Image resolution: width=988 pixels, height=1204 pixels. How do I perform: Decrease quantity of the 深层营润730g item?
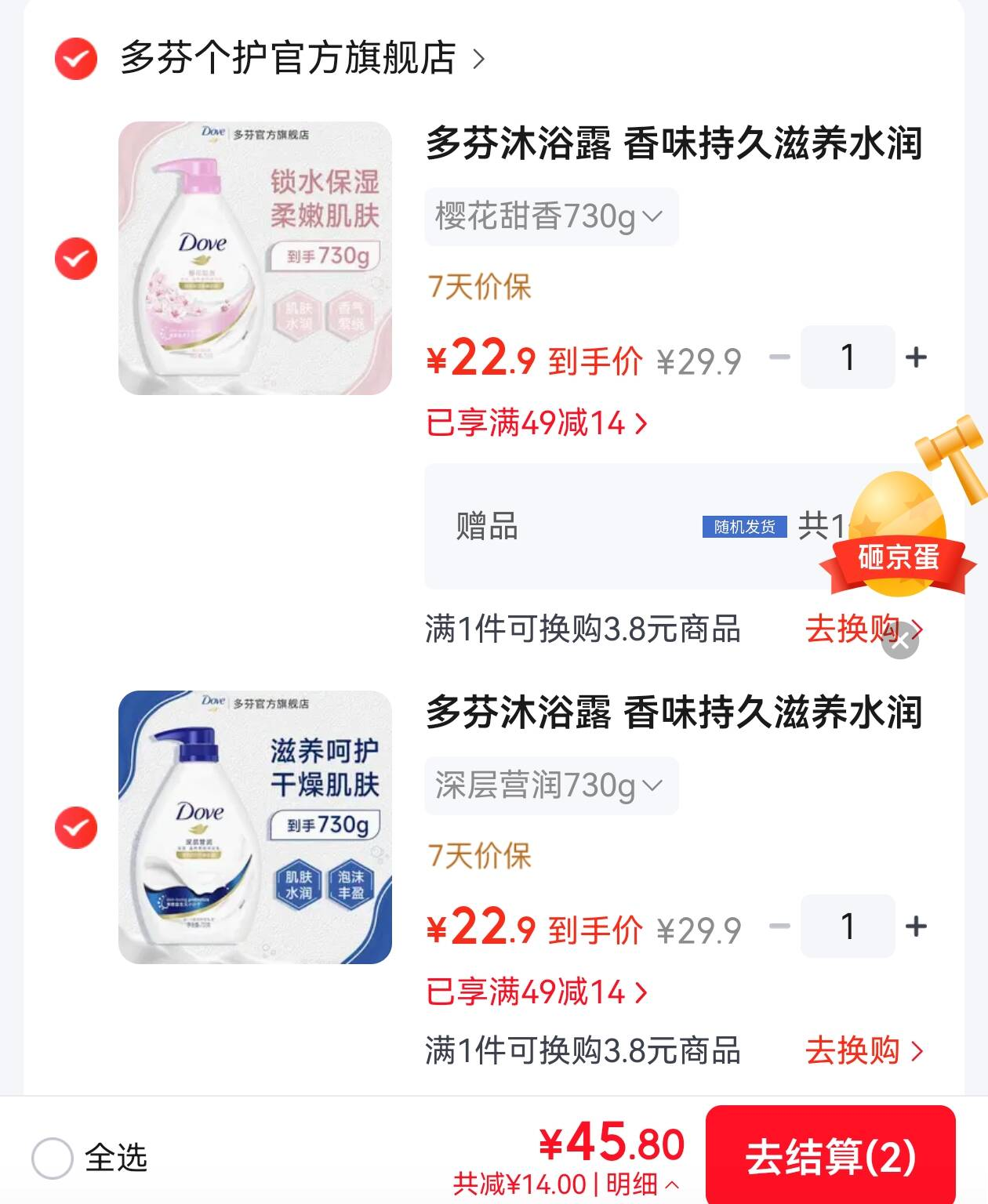(779, 927)
